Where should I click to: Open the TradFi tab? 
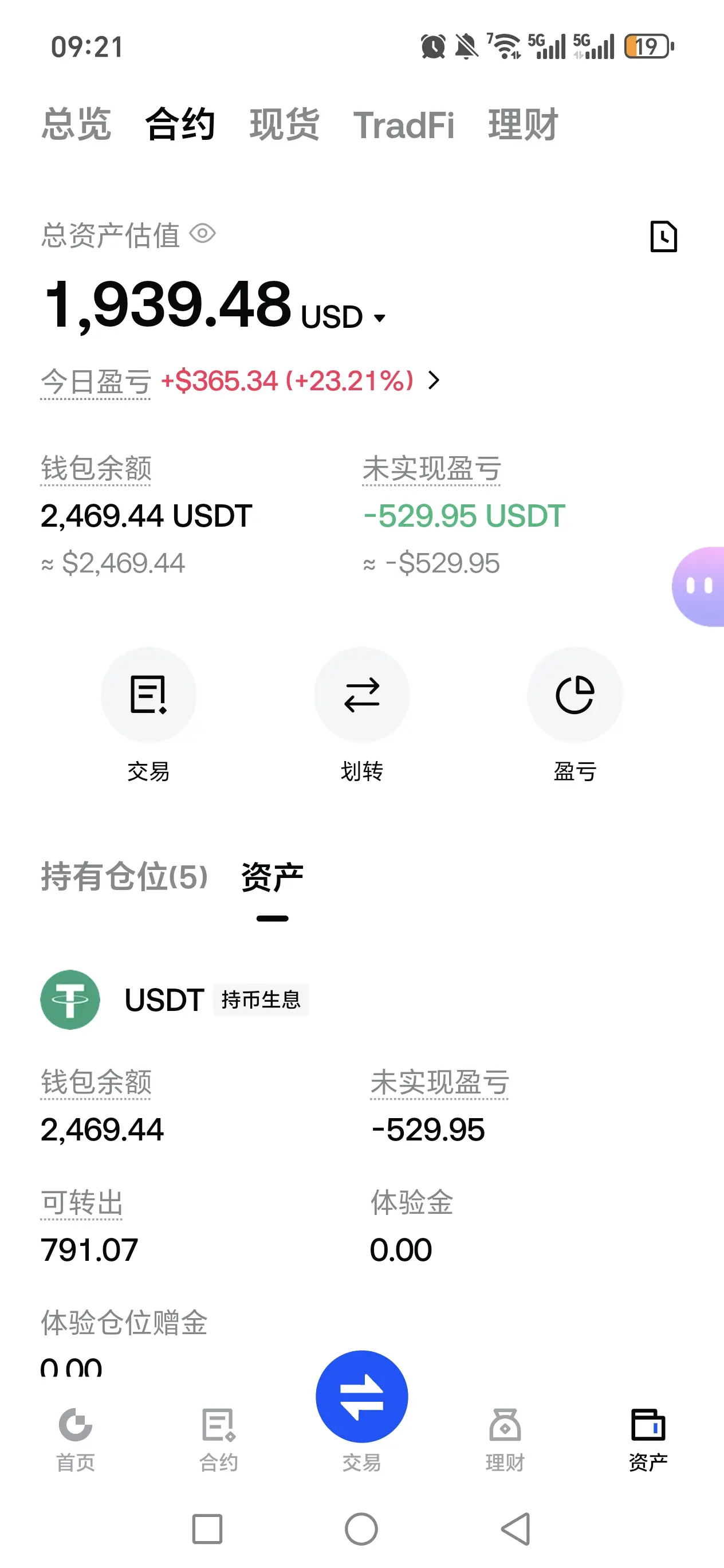[x=403, y=125]
